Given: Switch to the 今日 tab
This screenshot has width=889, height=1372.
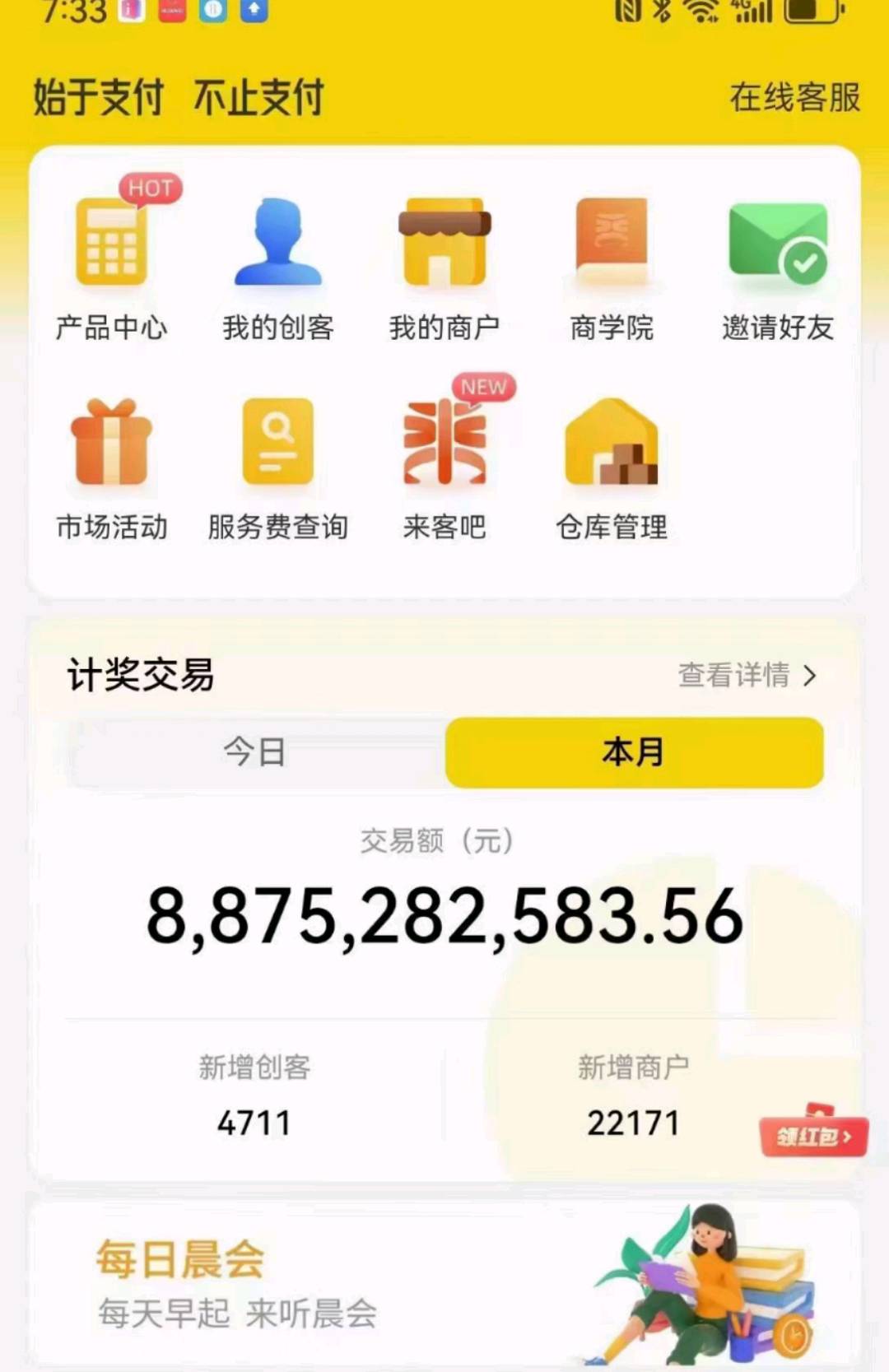Looking at the screenshot, I should tap(255, 752).
